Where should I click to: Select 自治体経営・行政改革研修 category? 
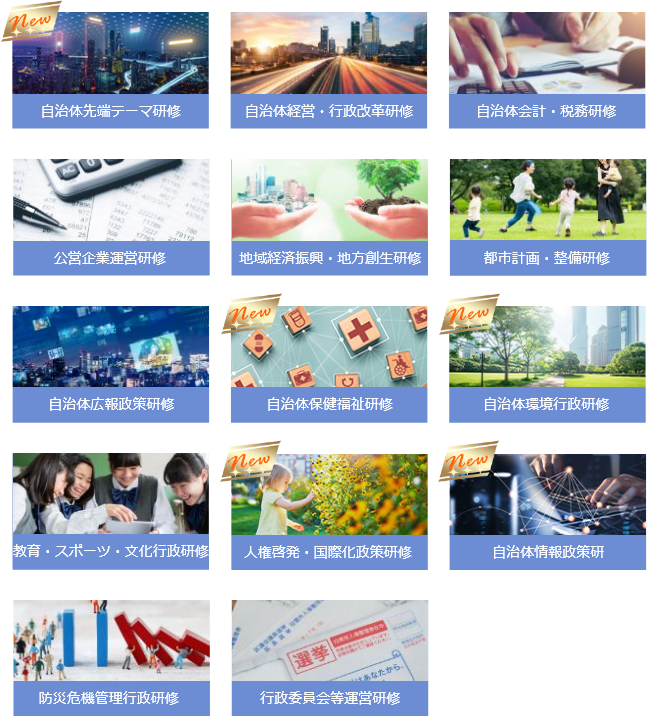click(329, 70)
